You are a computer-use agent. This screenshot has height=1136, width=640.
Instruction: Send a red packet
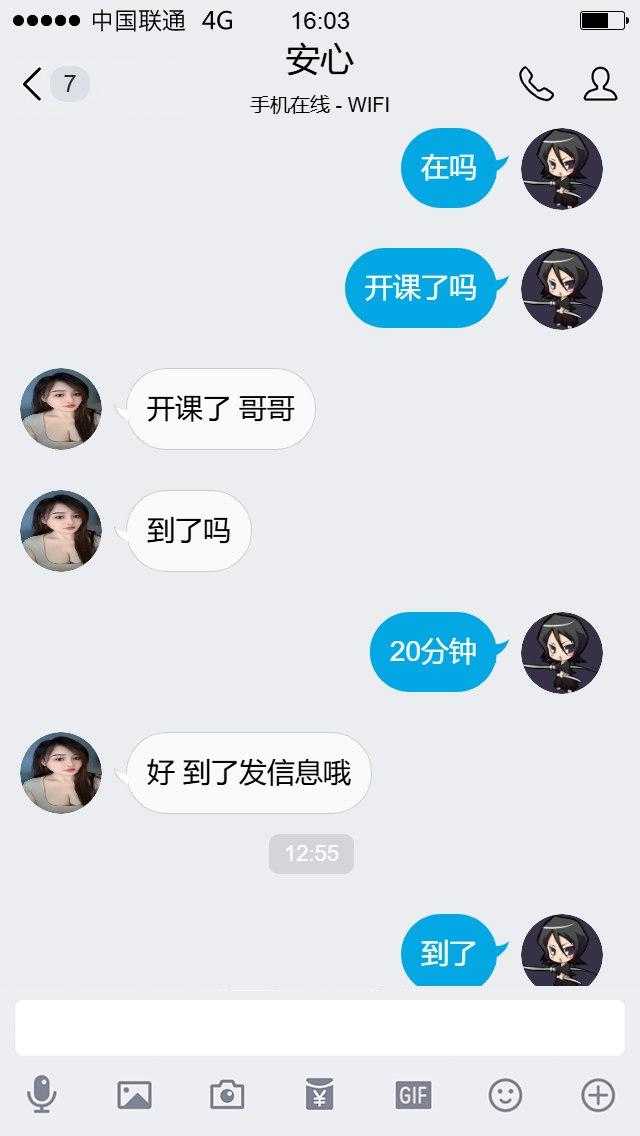pyautogui.click(x=319, y=1095)
